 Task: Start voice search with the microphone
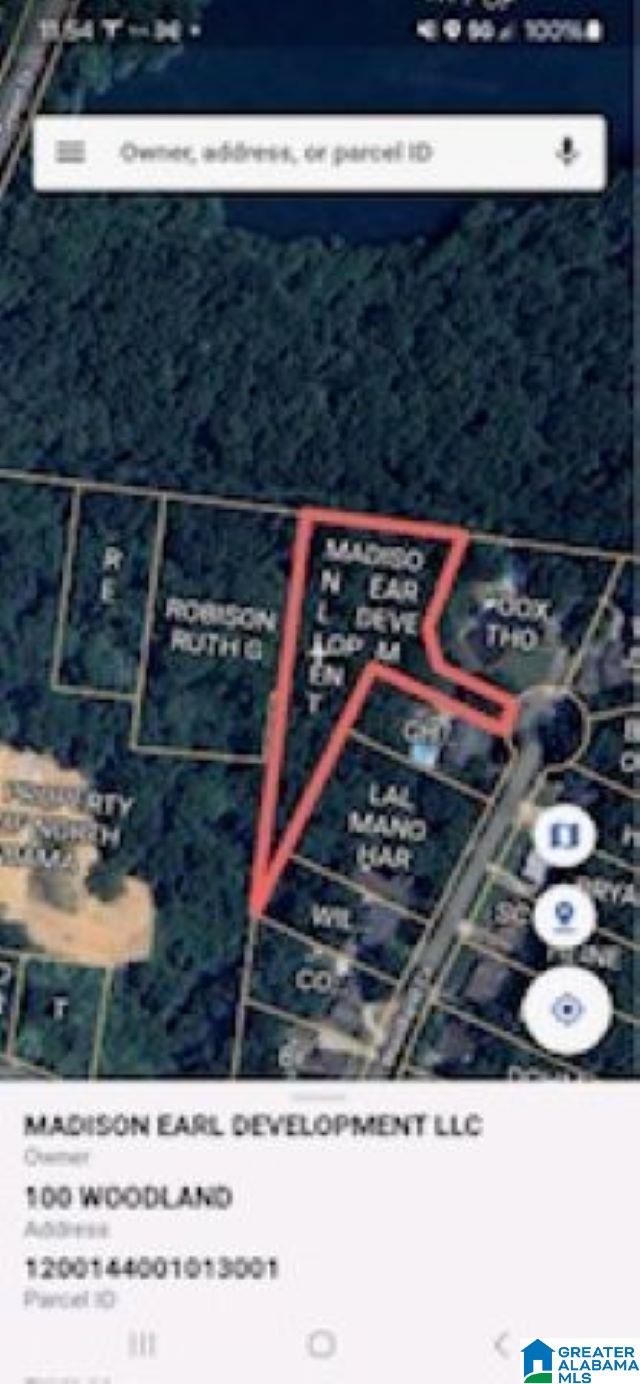pos(567,152)
